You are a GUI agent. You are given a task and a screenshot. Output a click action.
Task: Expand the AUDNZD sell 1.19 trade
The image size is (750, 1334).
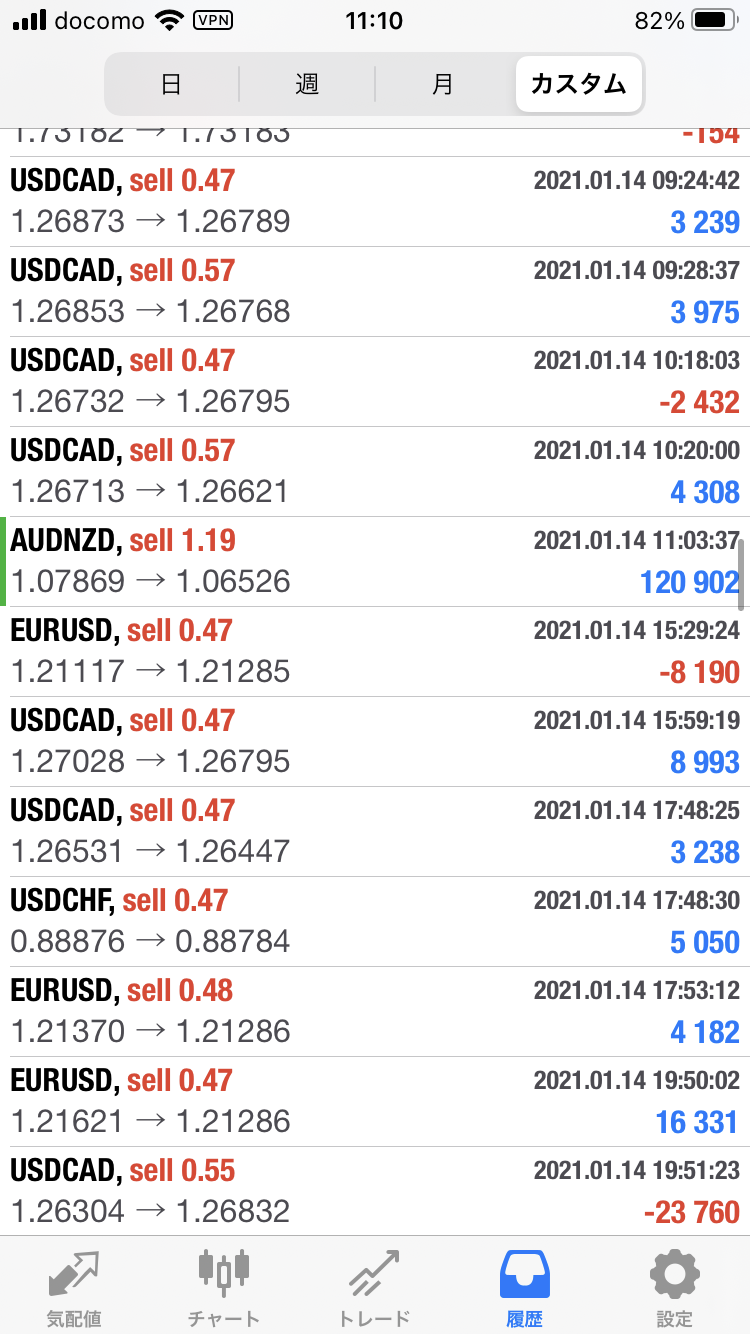375,561
